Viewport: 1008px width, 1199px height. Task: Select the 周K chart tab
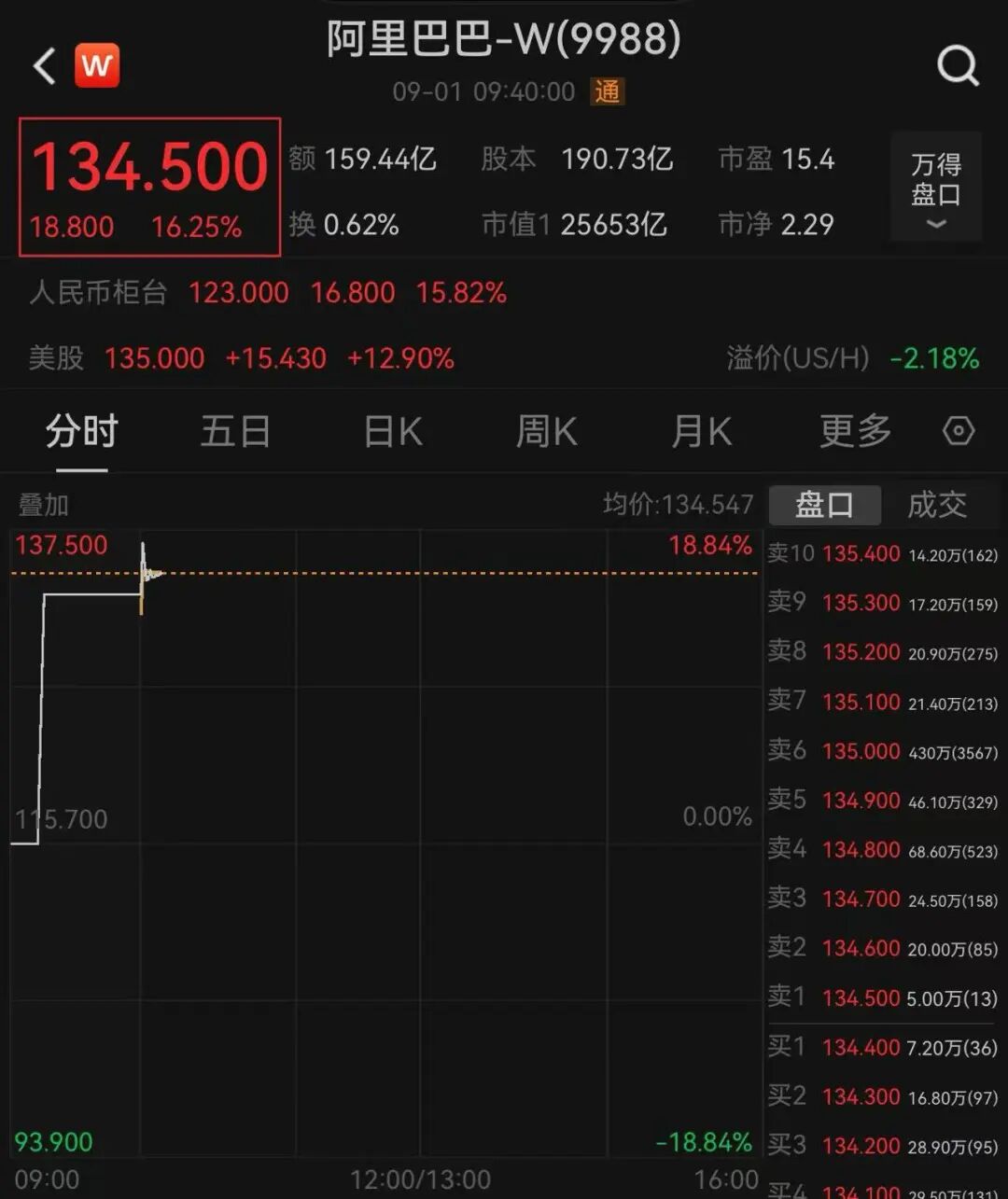(x=546, y=431)
